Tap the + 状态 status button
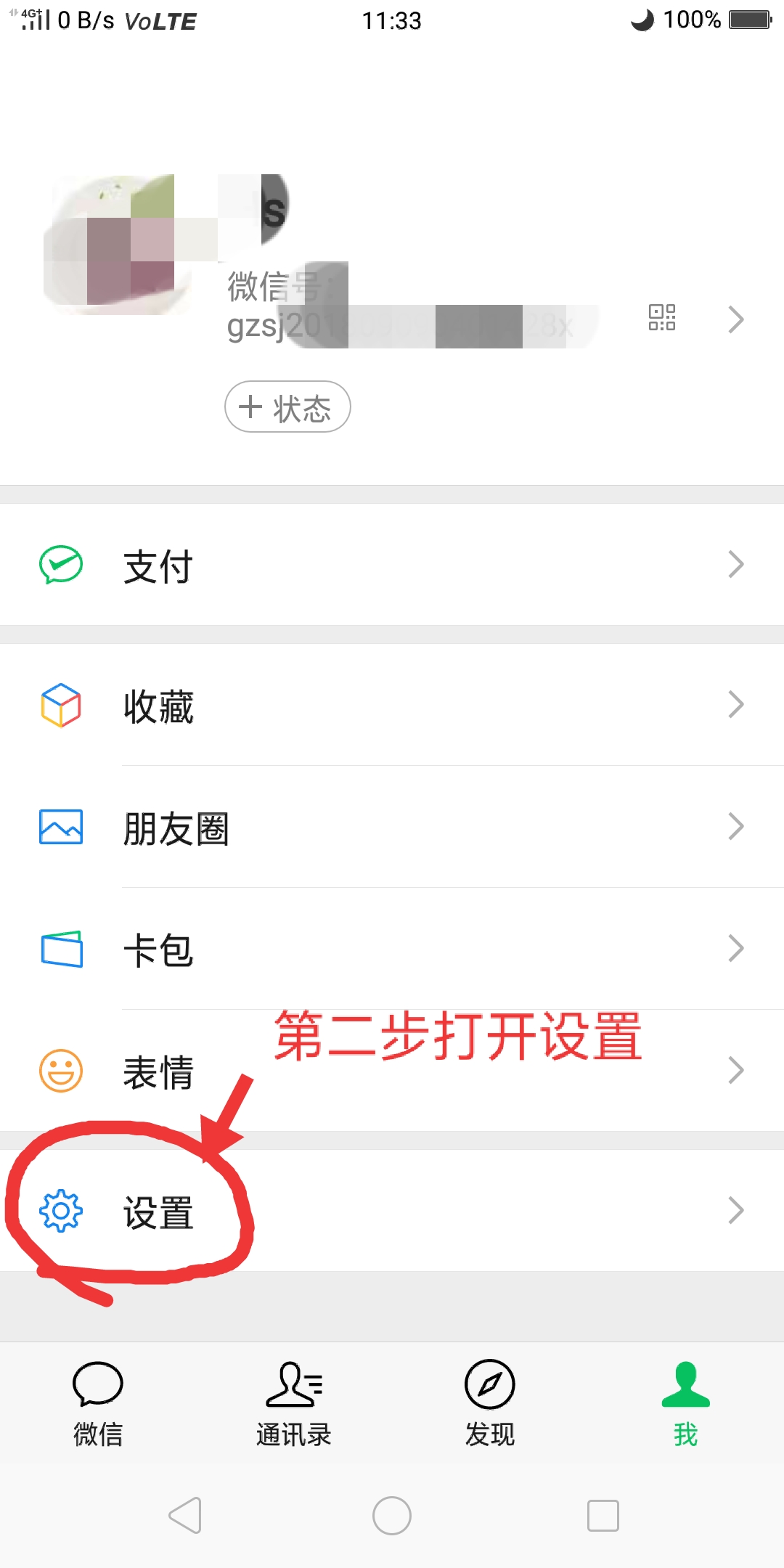Screen dimensions: 784x1568 coord(287,407)
